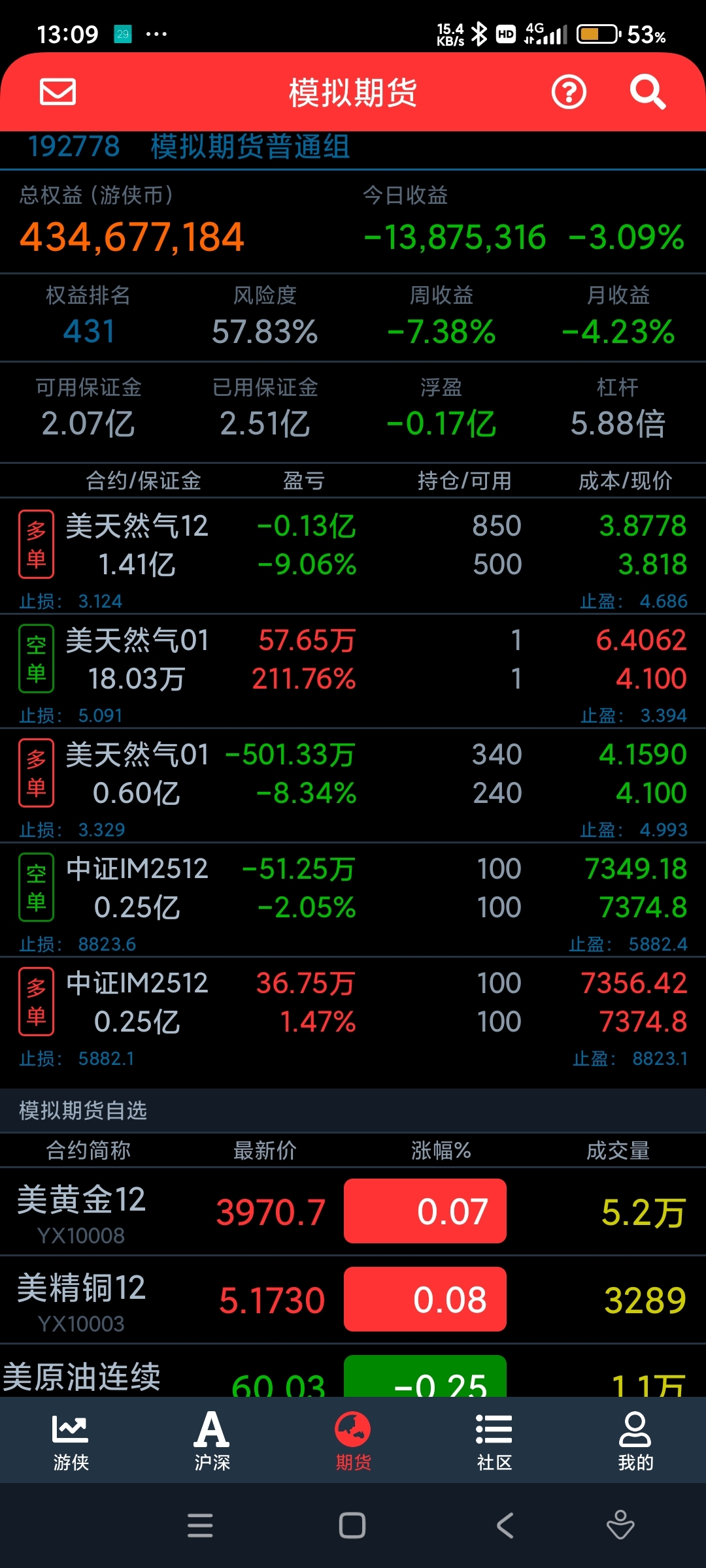Switch to the 沪深 tab
The height and width of the screenshot is (1568, 706).
click(212, 1441)
